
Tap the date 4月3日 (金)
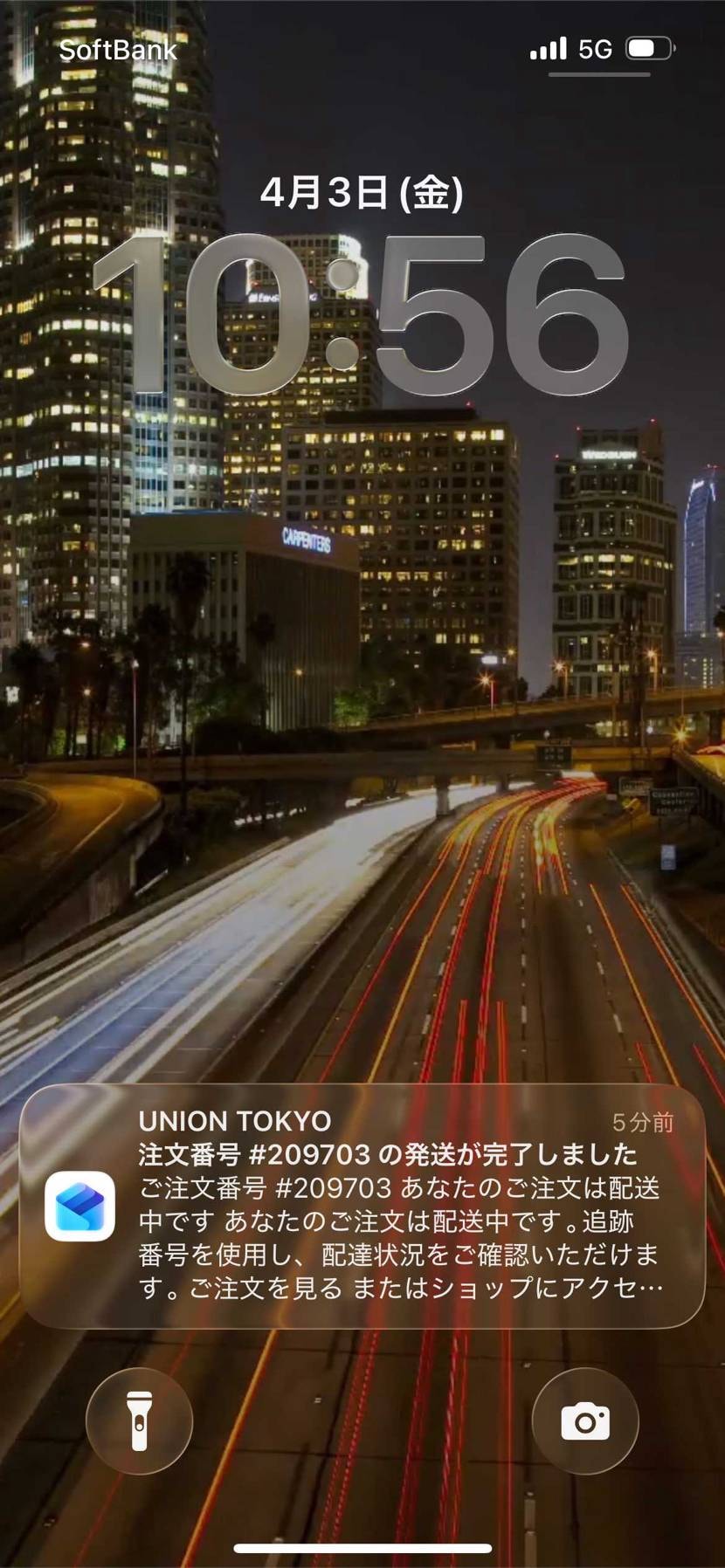(x=362, y=192)
